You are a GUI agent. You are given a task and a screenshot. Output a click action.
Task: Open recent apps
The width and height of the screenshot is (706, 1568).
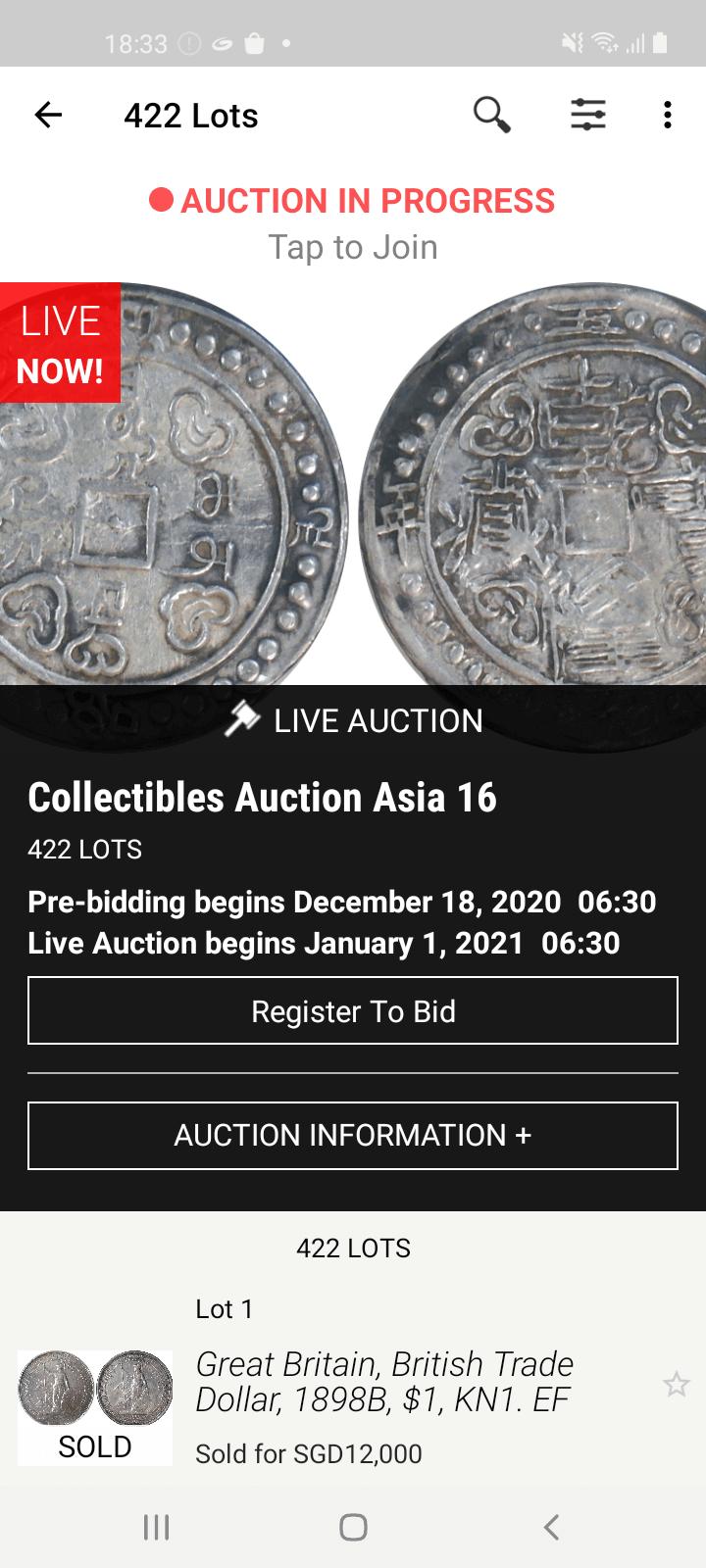click(157, 1526)
